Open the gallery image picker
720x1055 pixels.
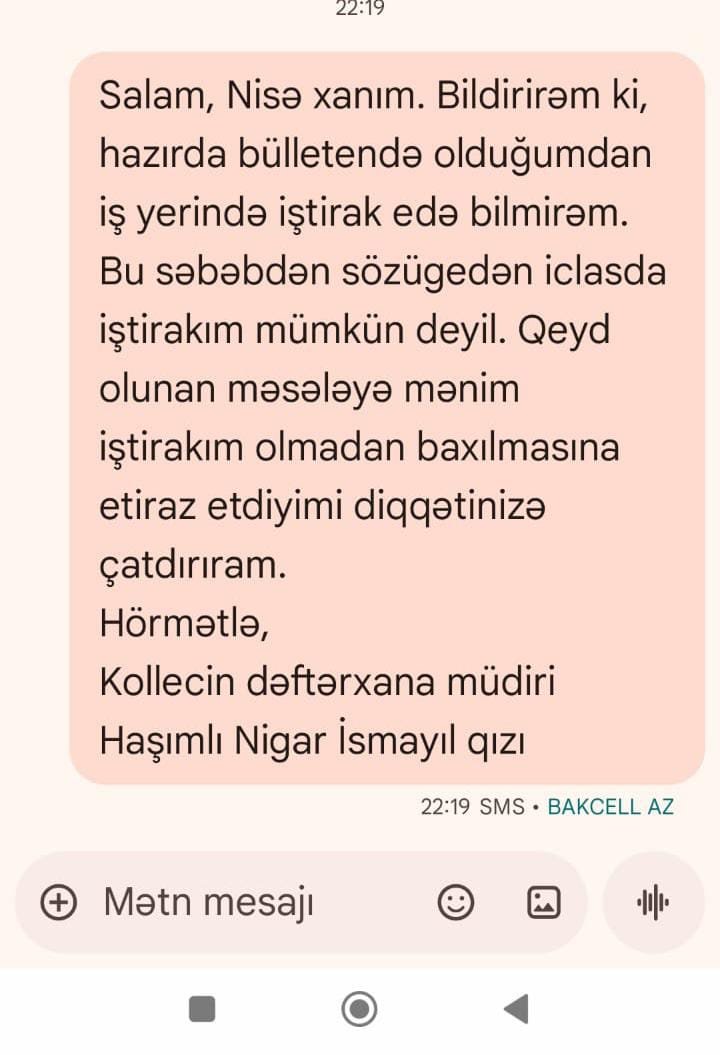pos(543,903)
